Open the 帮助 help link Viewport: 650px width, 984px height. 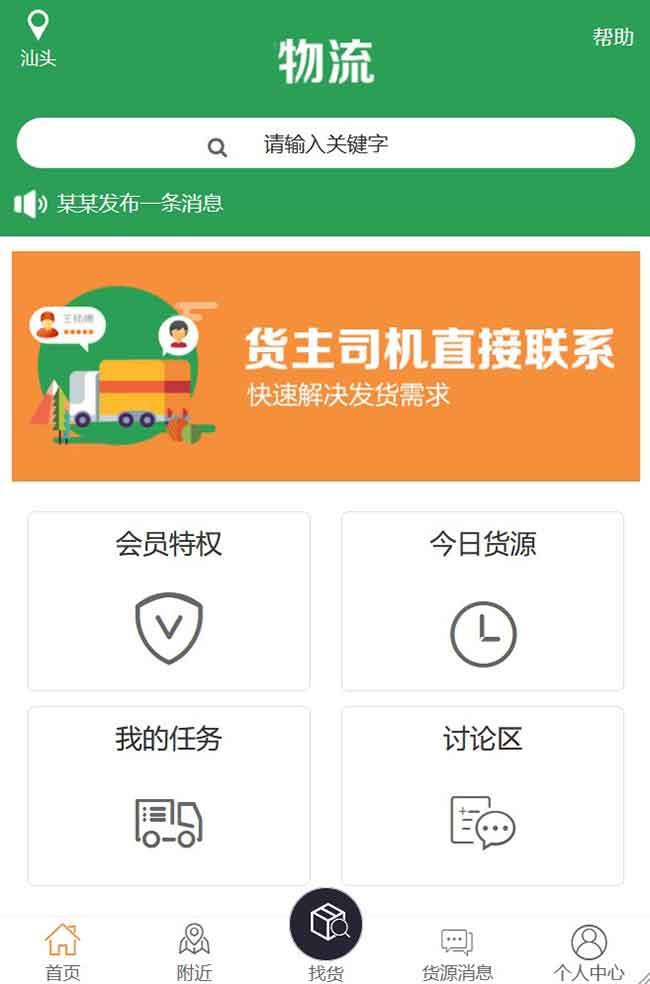(x=613, y=38)
